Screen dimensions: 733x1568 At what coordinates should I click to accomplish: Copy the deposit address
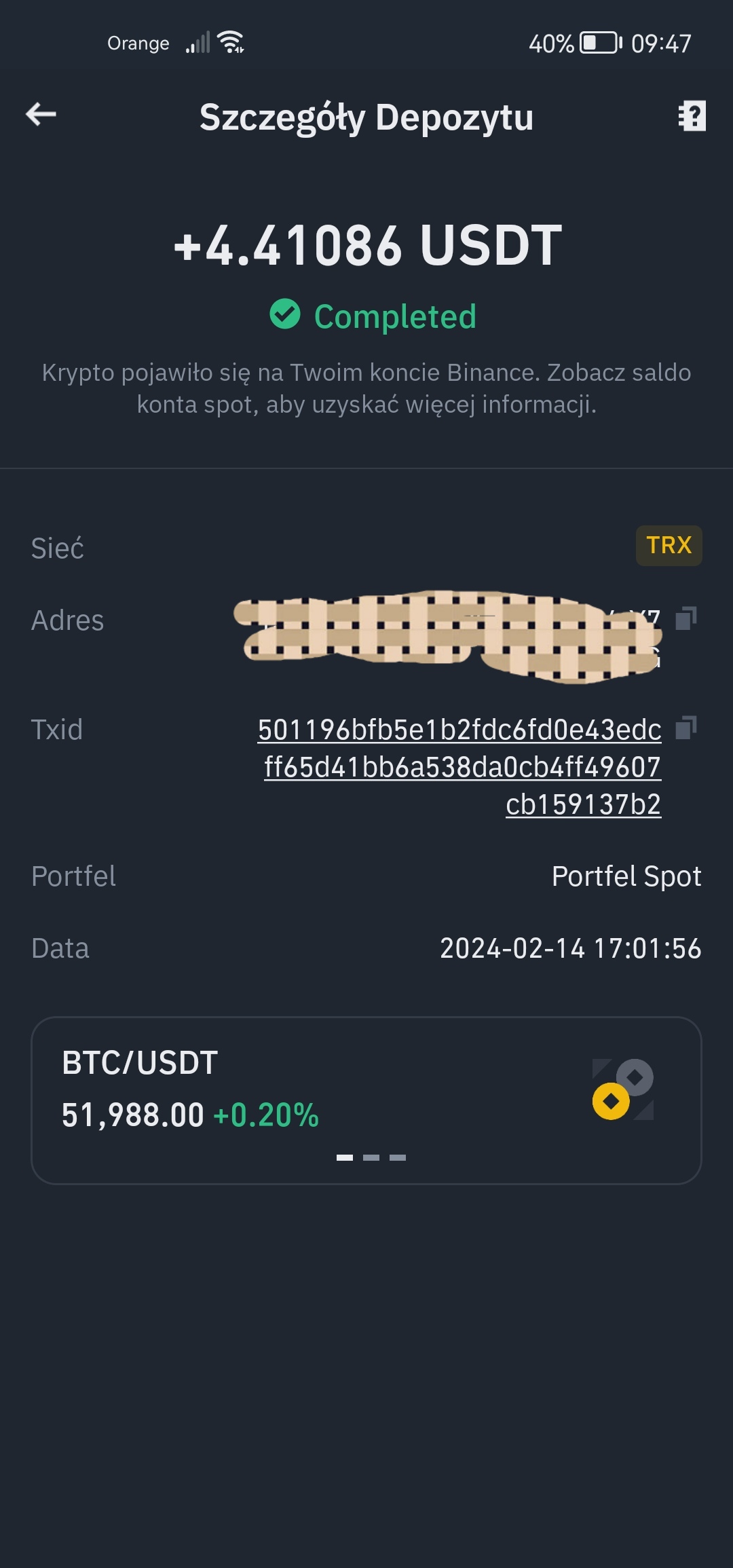686,618
